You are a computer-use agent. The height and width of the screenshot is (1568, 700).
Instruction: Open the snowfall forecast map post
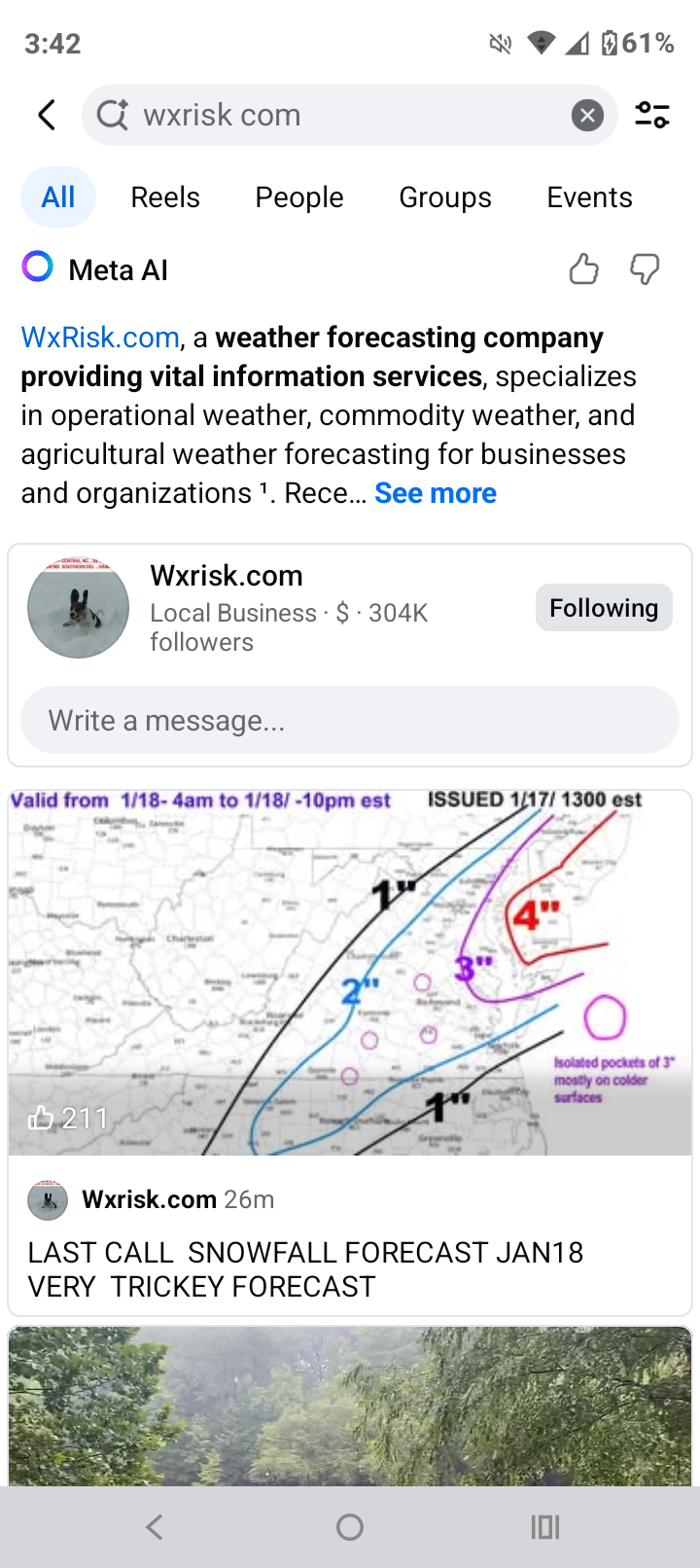350,973
